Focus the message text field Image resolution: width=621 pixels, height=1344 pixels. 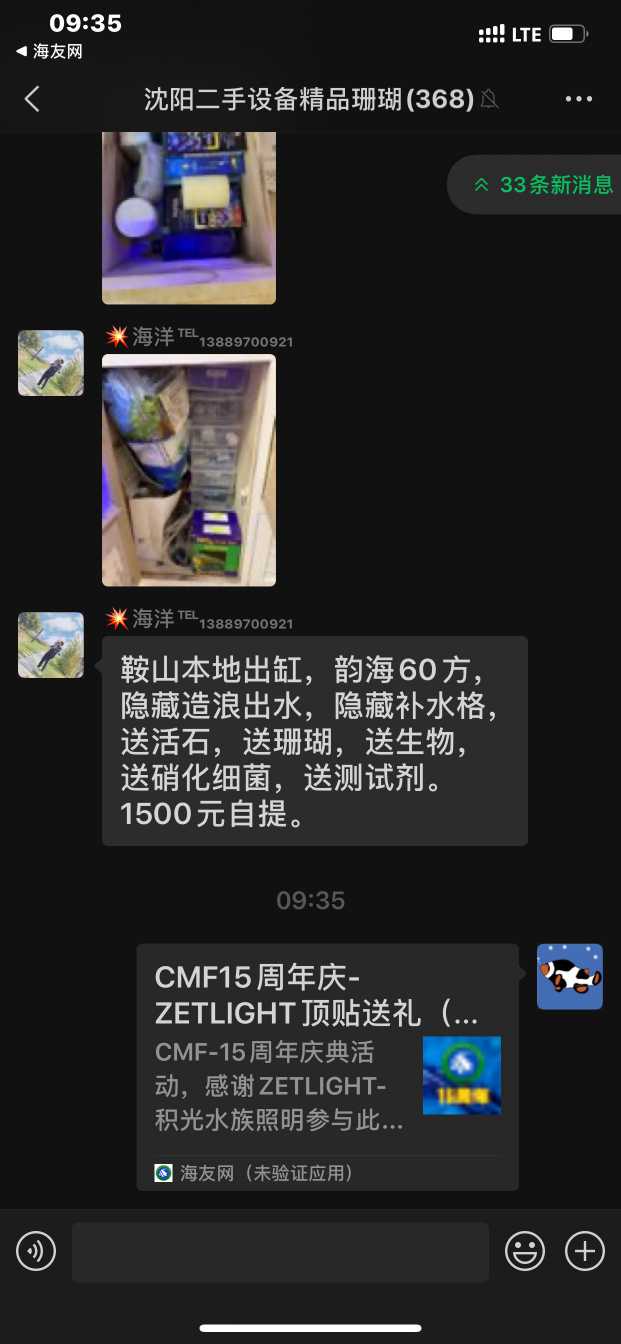point(280,1251)
